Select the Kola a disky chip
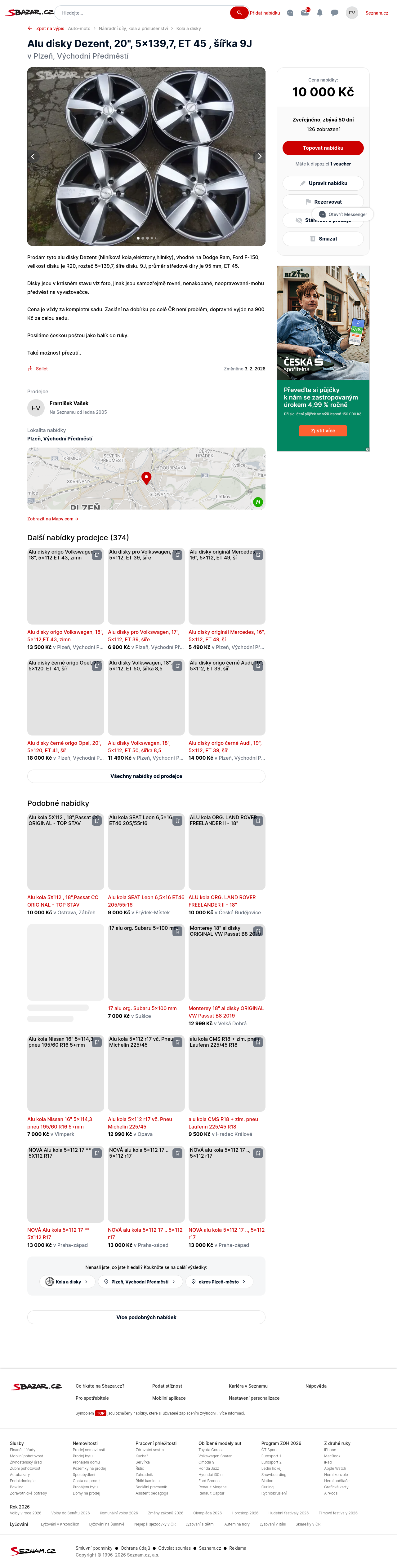Image resolution: width=397 pixels, height=1568 pixels. tap(68, 1281)
